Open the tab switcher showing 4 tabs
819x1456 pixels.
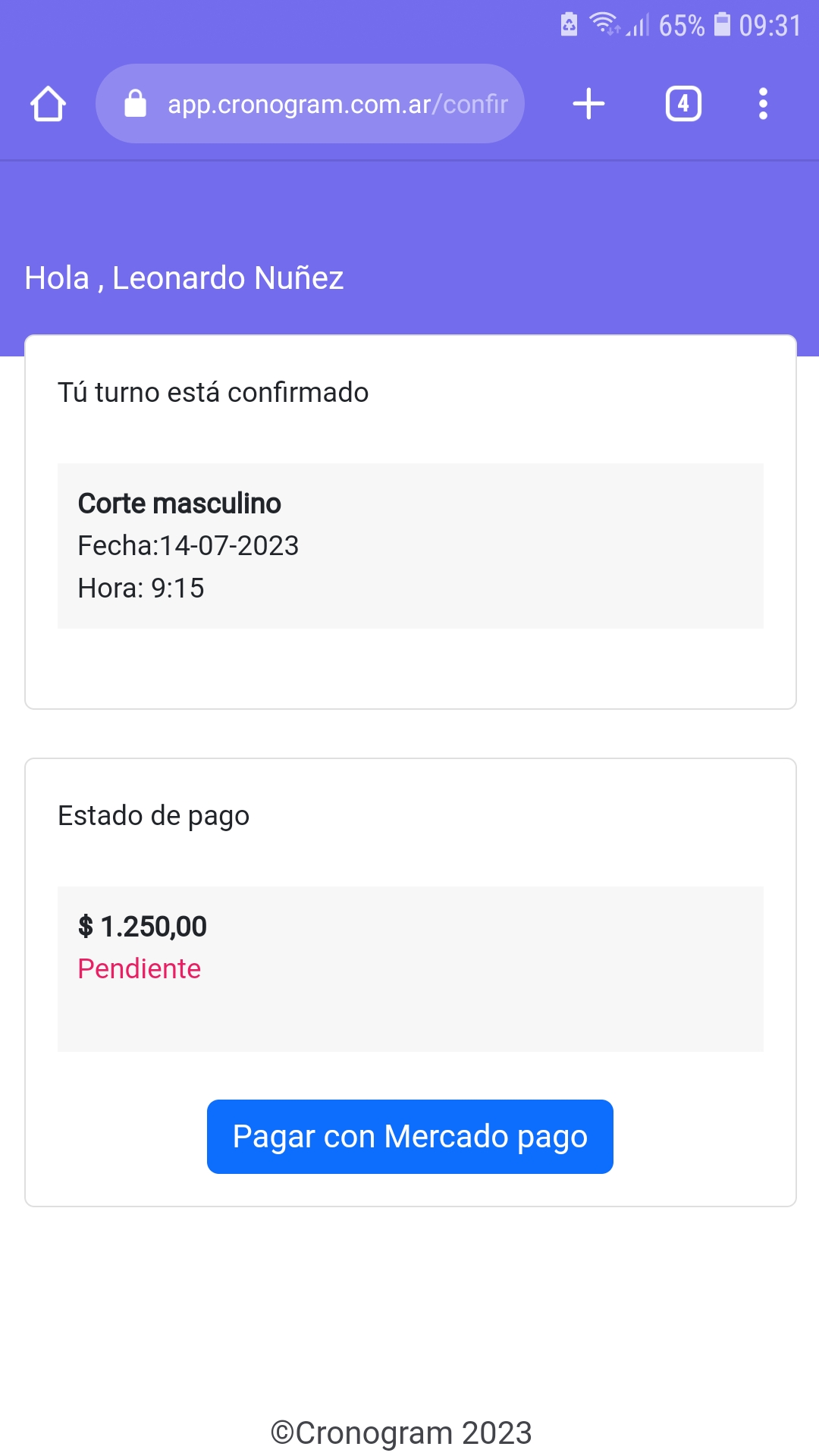point(682,104)
